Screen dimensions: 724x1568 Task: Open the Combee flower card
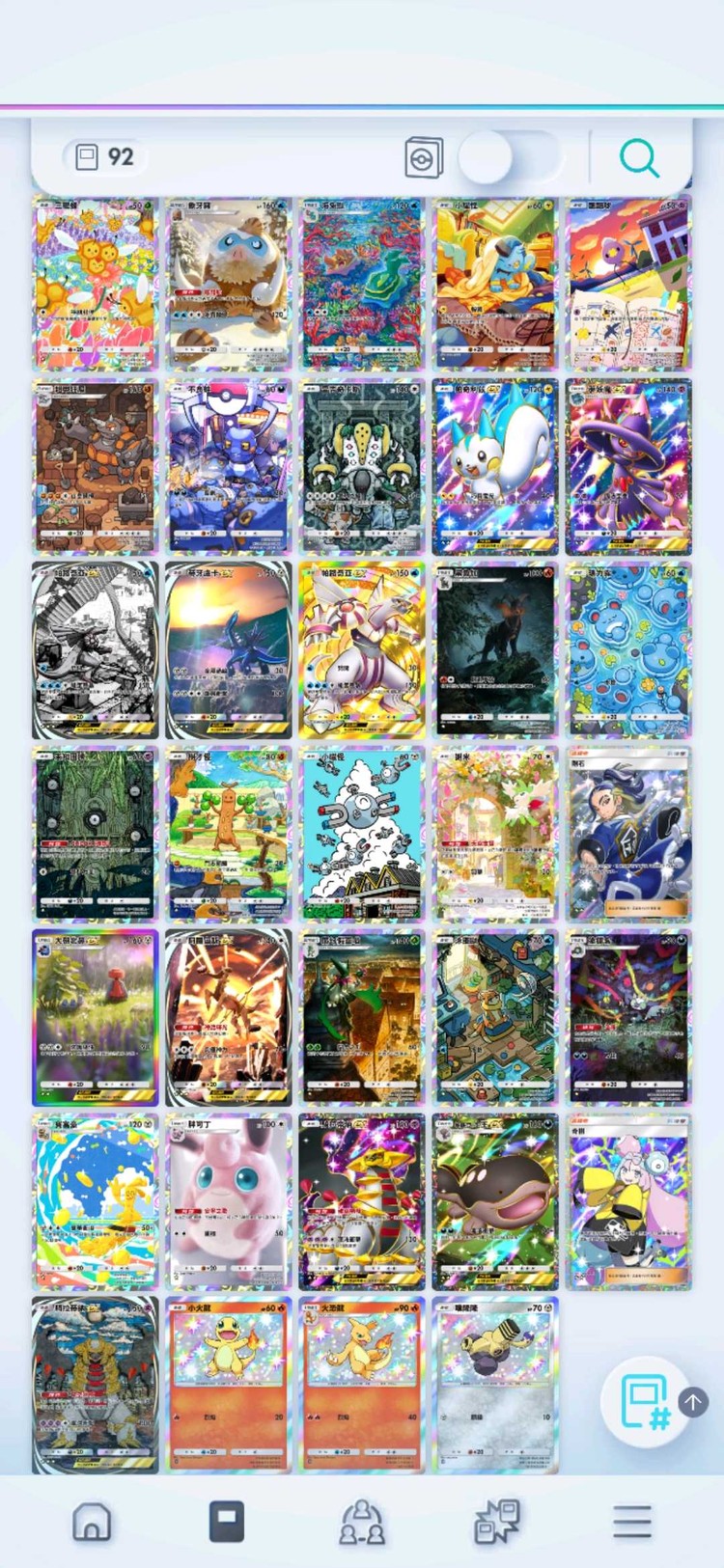(95, 284)
